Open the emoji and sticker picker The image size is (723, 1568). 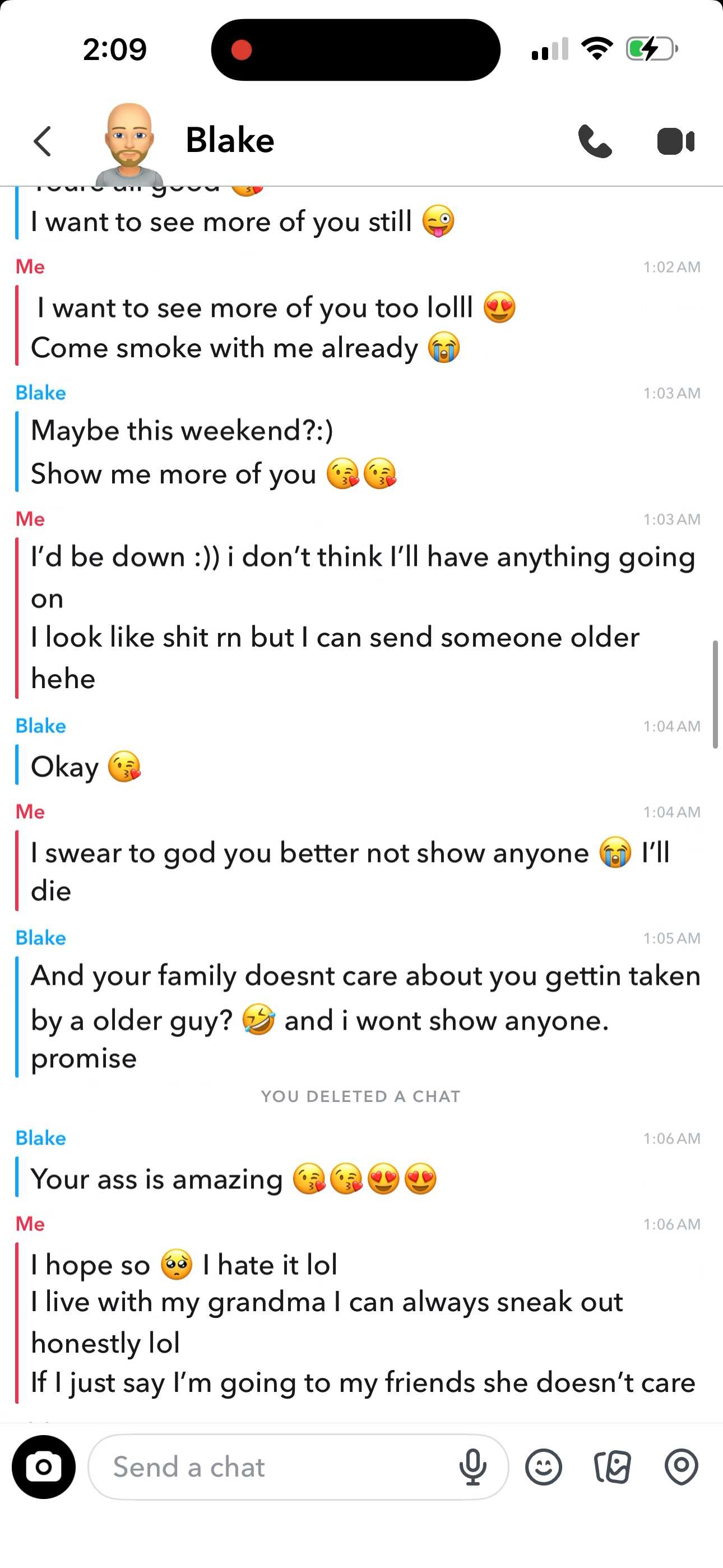point(544,1467)
